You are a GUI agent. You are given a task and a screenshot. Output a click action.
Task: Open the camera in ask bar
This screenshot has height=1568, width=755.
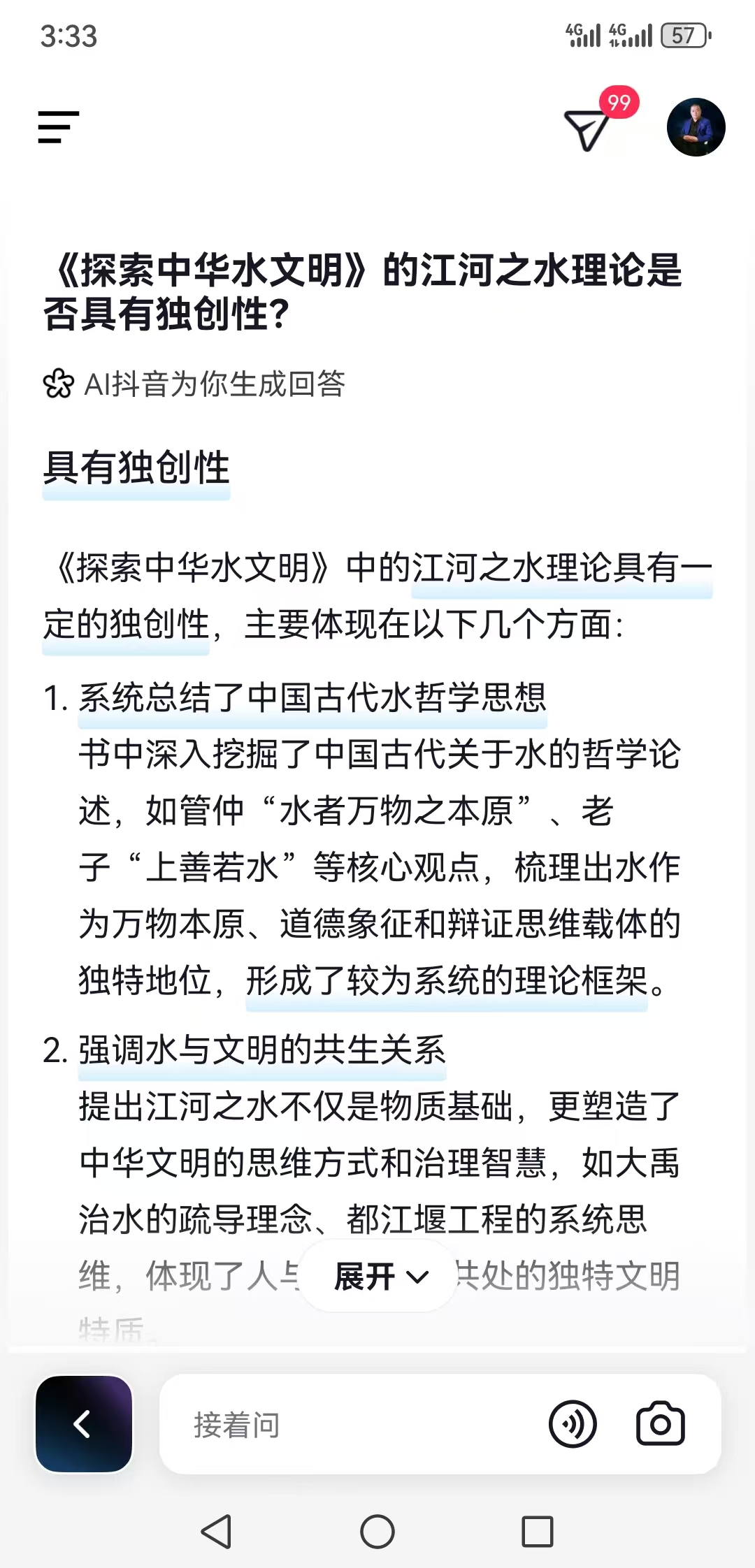(660, 1424)
